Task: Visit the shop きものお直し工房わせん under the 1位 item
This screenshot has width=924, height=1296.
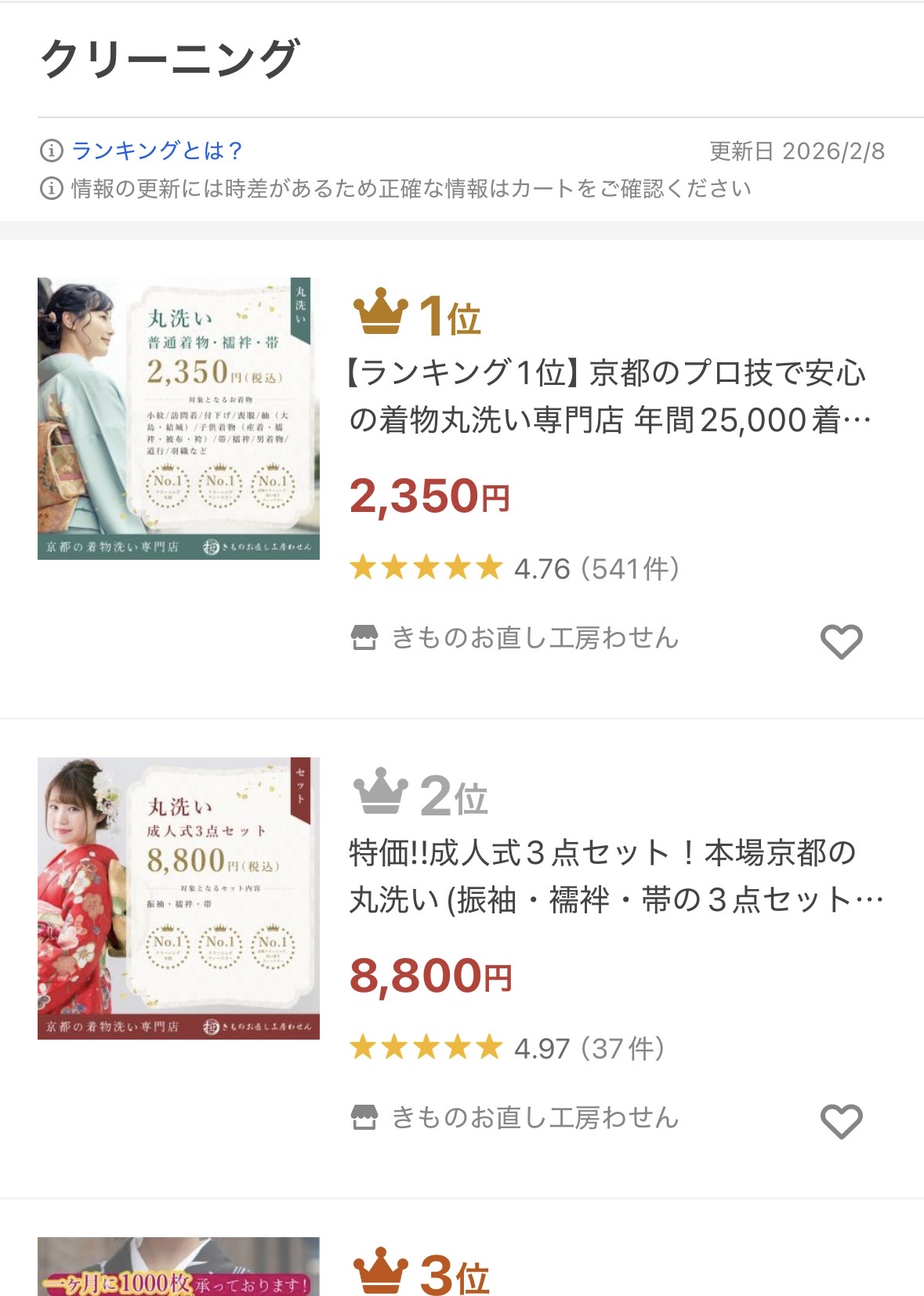Action: [534, 638]
